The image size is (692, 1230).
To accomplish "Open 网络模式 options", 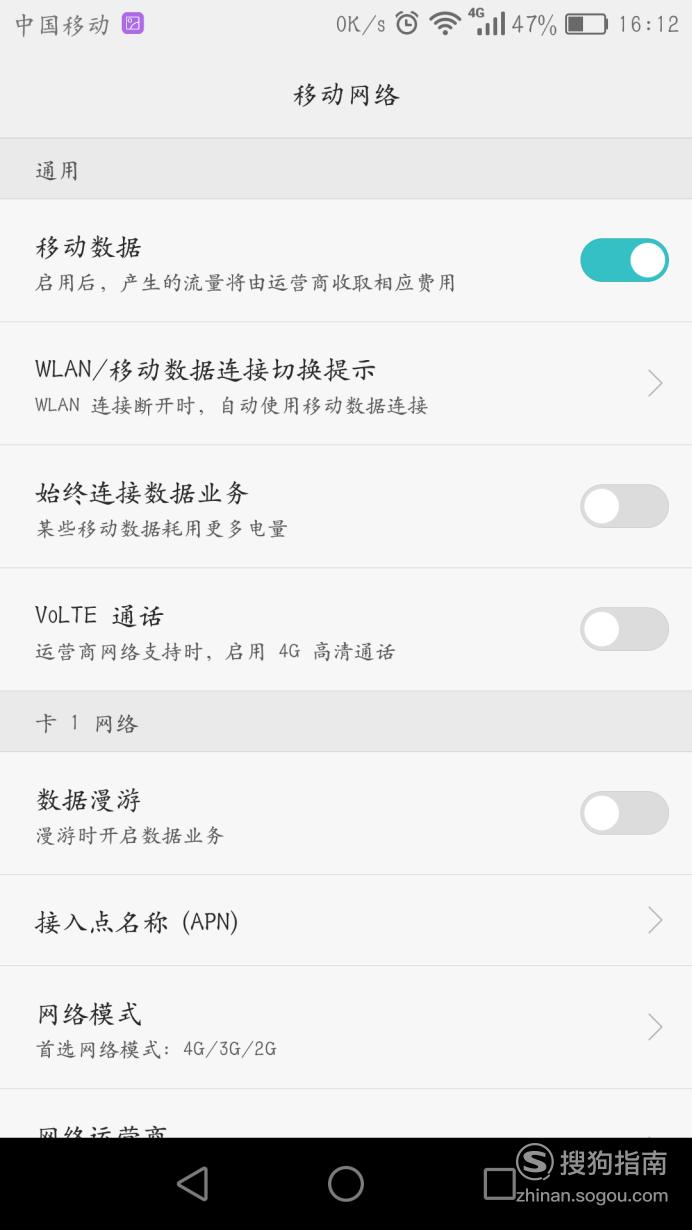I will pyautogui.click(x=346, y=1028).
